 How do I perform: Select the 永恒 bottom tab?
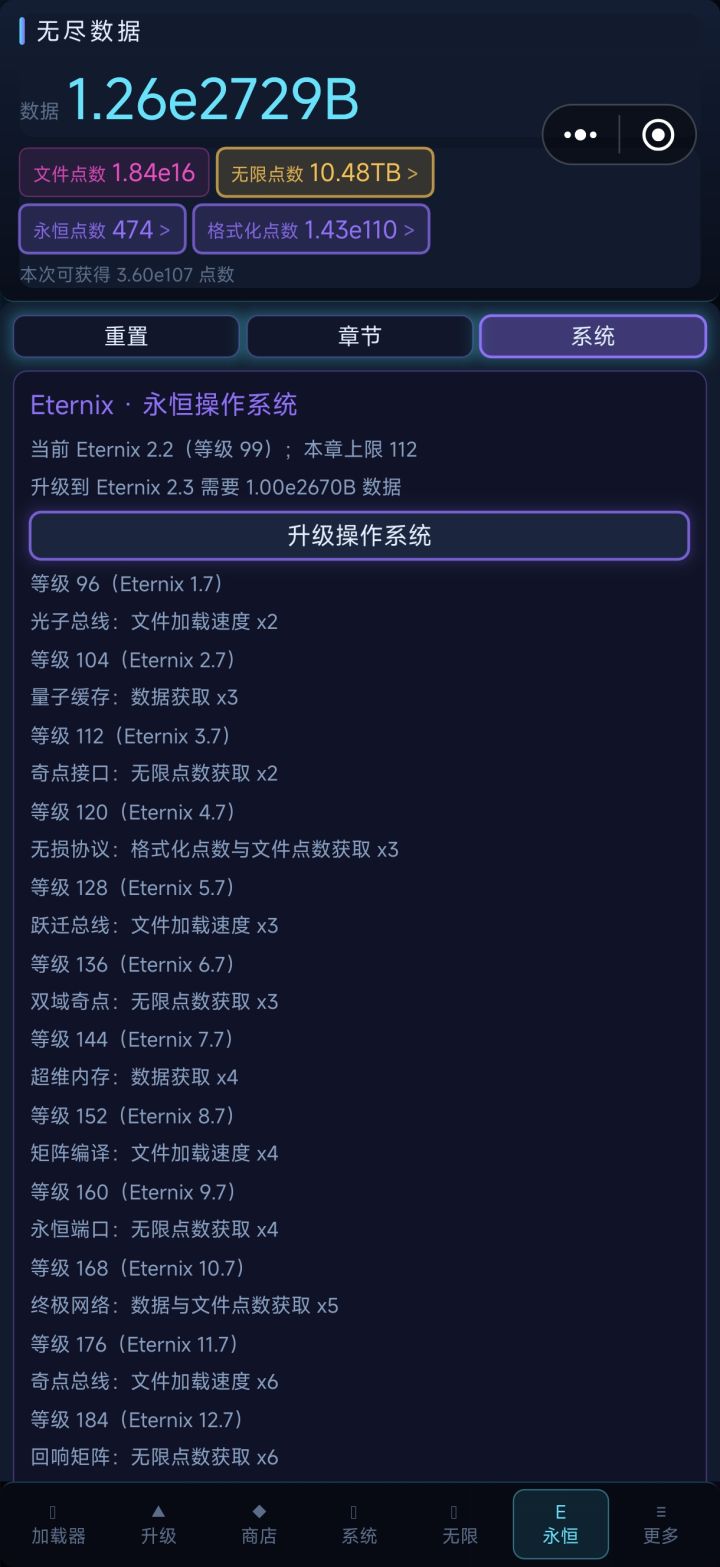(560, 1524)
